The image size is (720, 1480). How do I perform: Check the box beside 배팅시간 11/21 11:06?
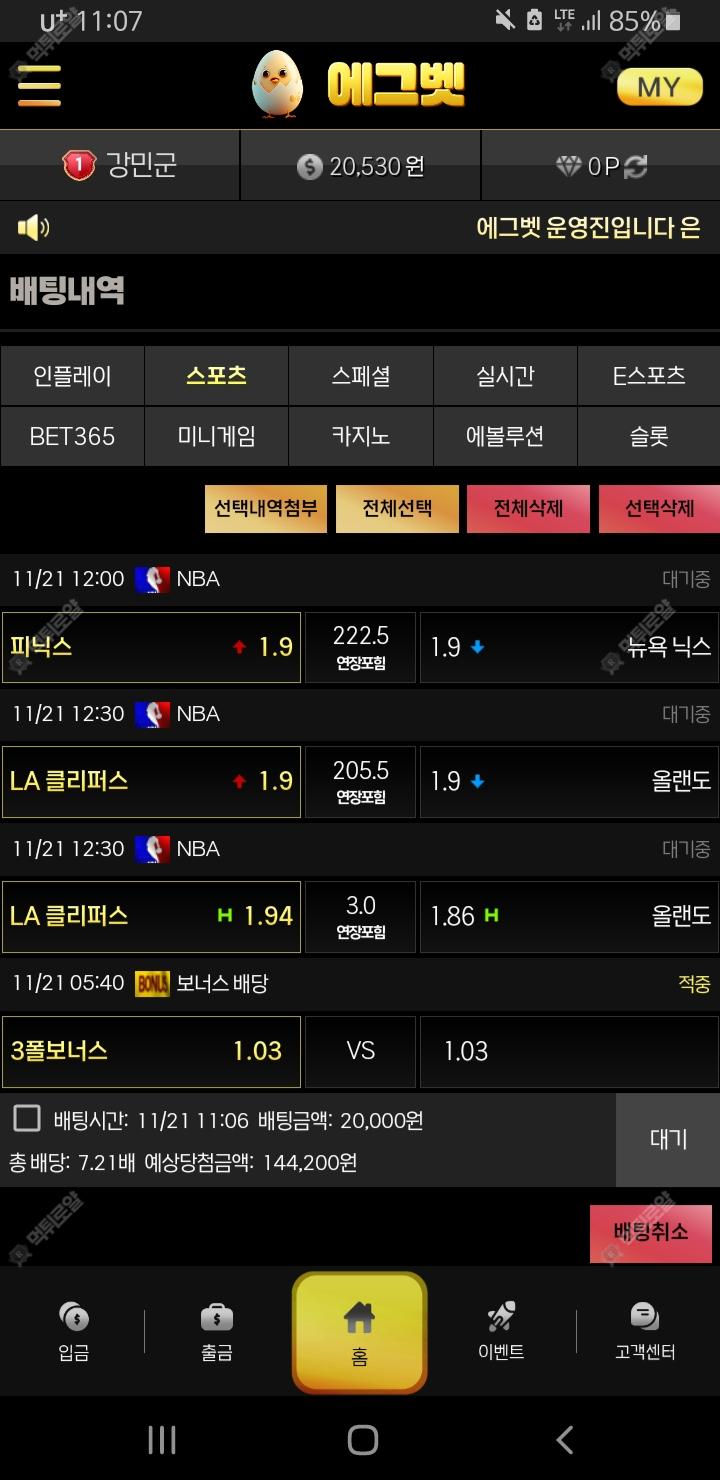click(27, 1118)
